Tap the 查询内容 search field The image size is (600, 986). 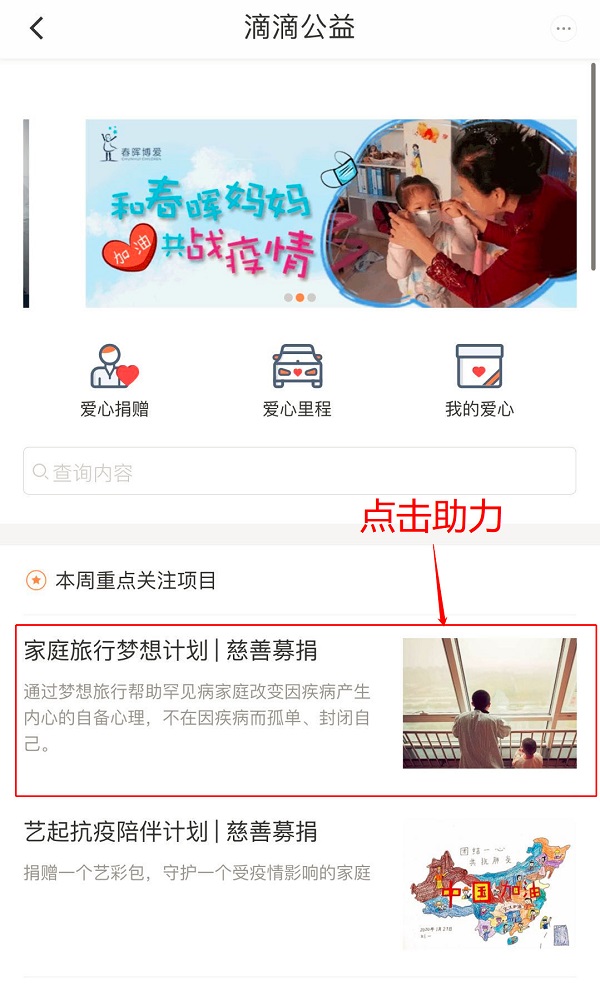[x=299, y=471]
